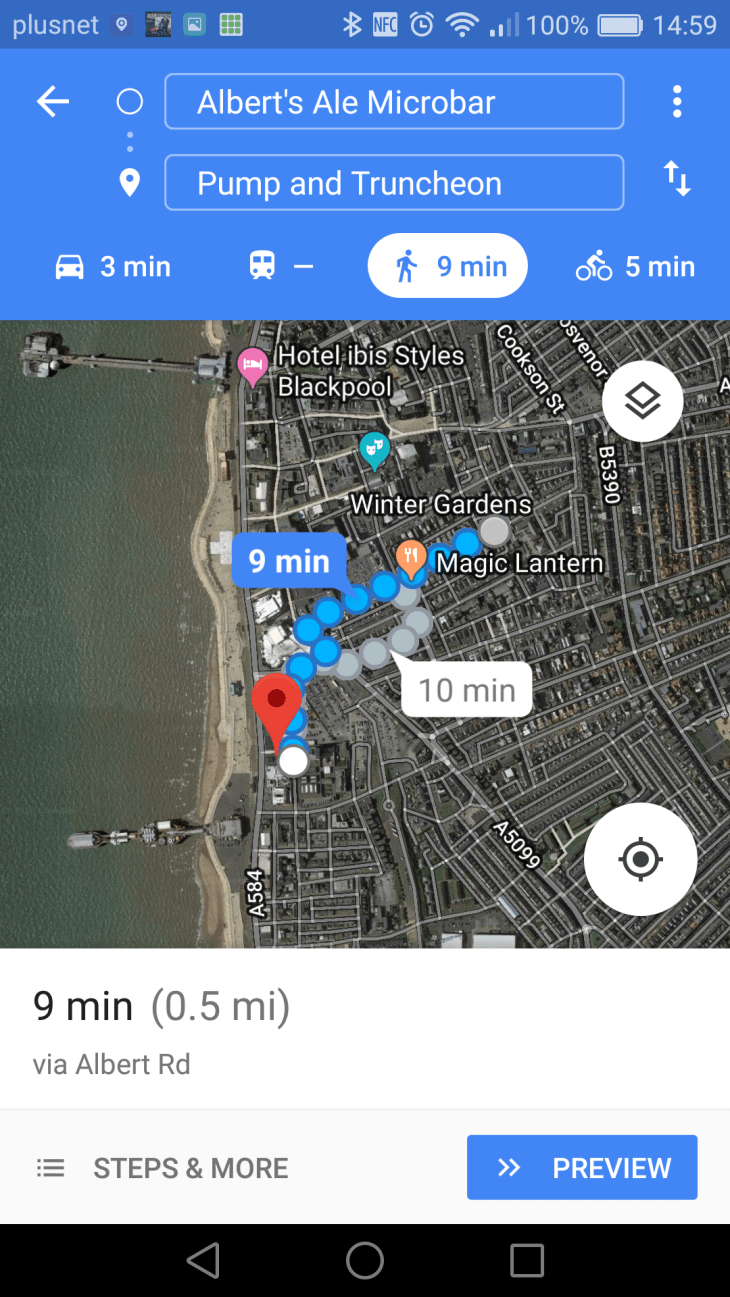Switch to cycling directions, 5 min
This screenshot has height=1297, width=730.
[x=635, y=267]
